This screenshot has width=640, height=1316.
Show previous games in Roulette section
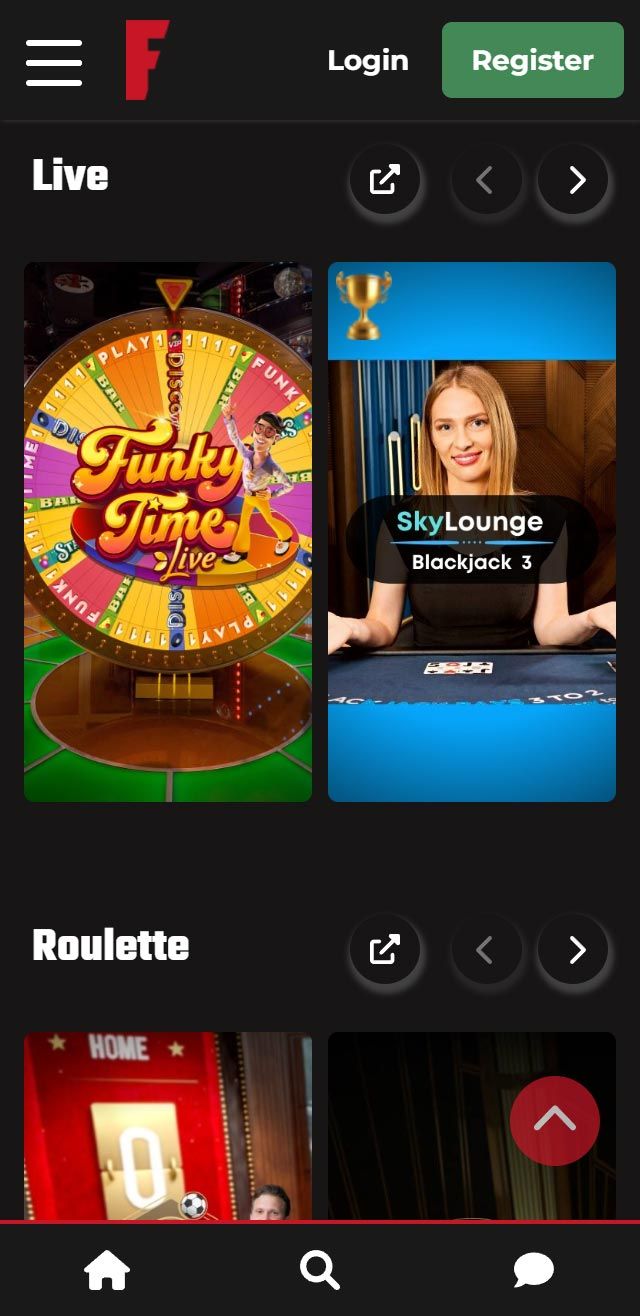coord(486,950)
